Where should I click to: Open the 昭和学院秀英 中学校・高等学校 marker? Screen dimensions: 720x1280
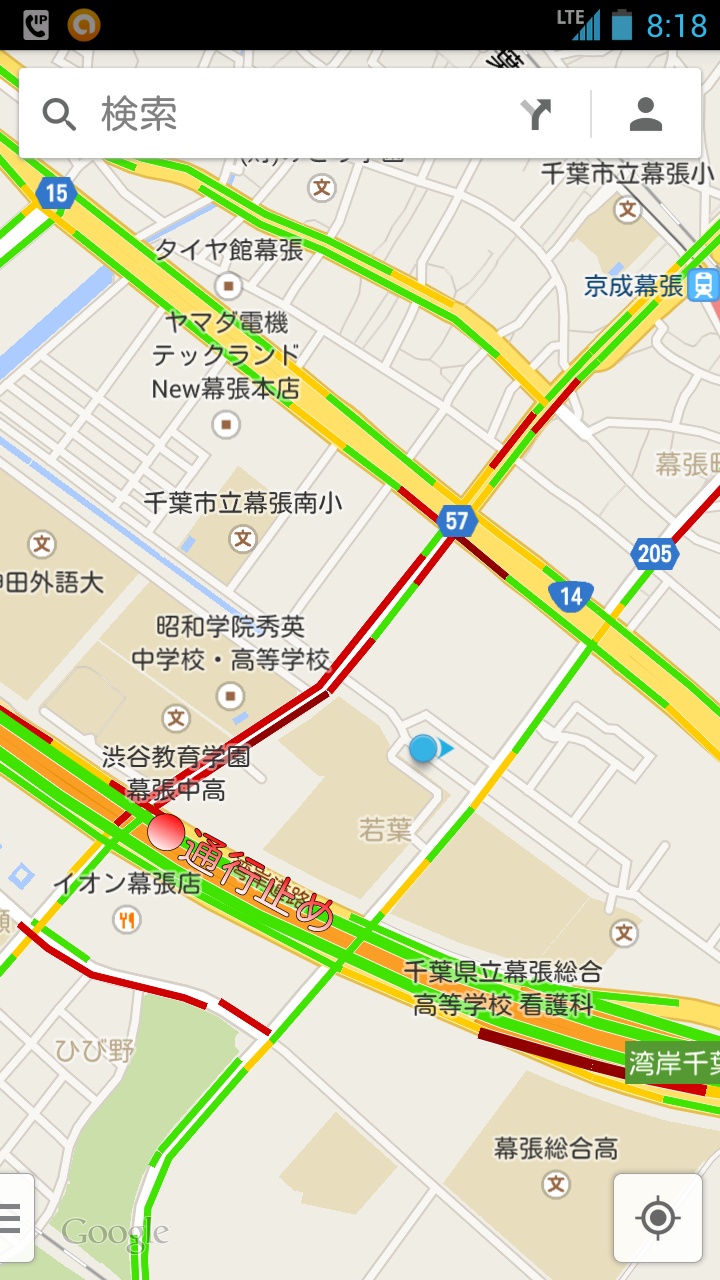coord(231,695)
